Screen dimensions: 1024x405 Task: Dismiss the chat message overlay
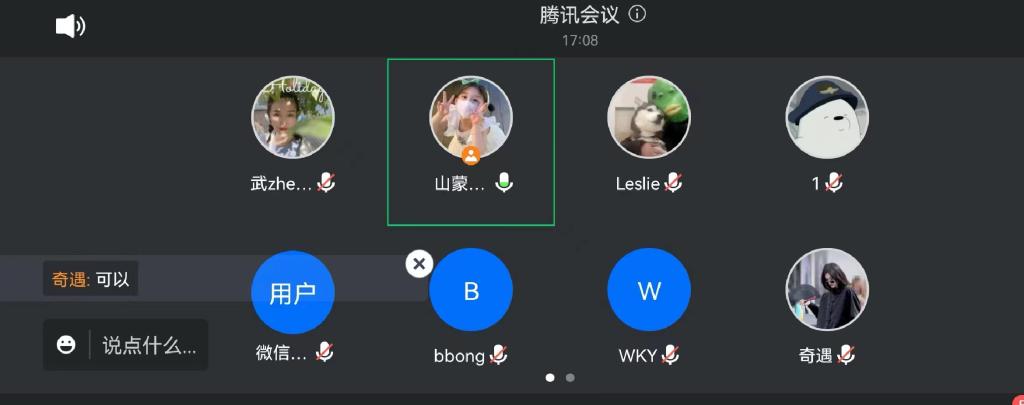[419, 264]
